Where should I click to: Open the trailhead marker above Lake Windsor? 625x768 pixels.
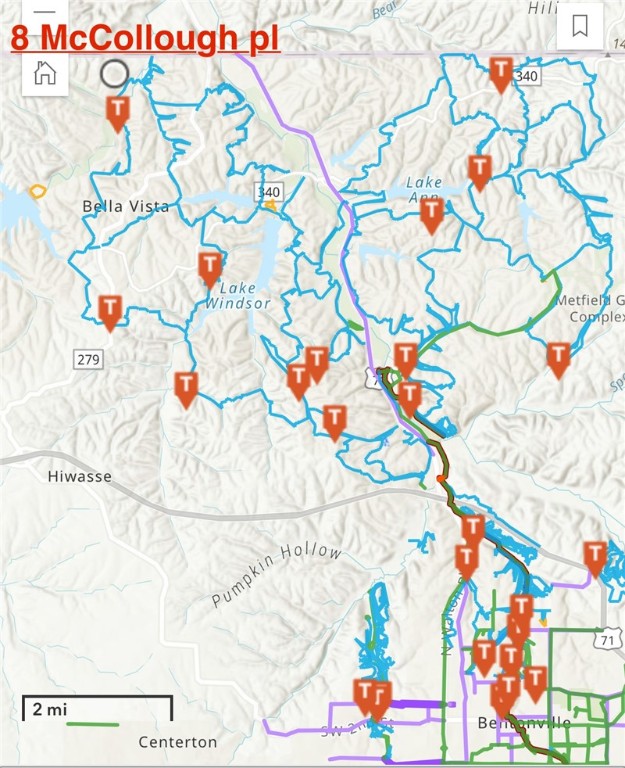[x=210, y=268]
